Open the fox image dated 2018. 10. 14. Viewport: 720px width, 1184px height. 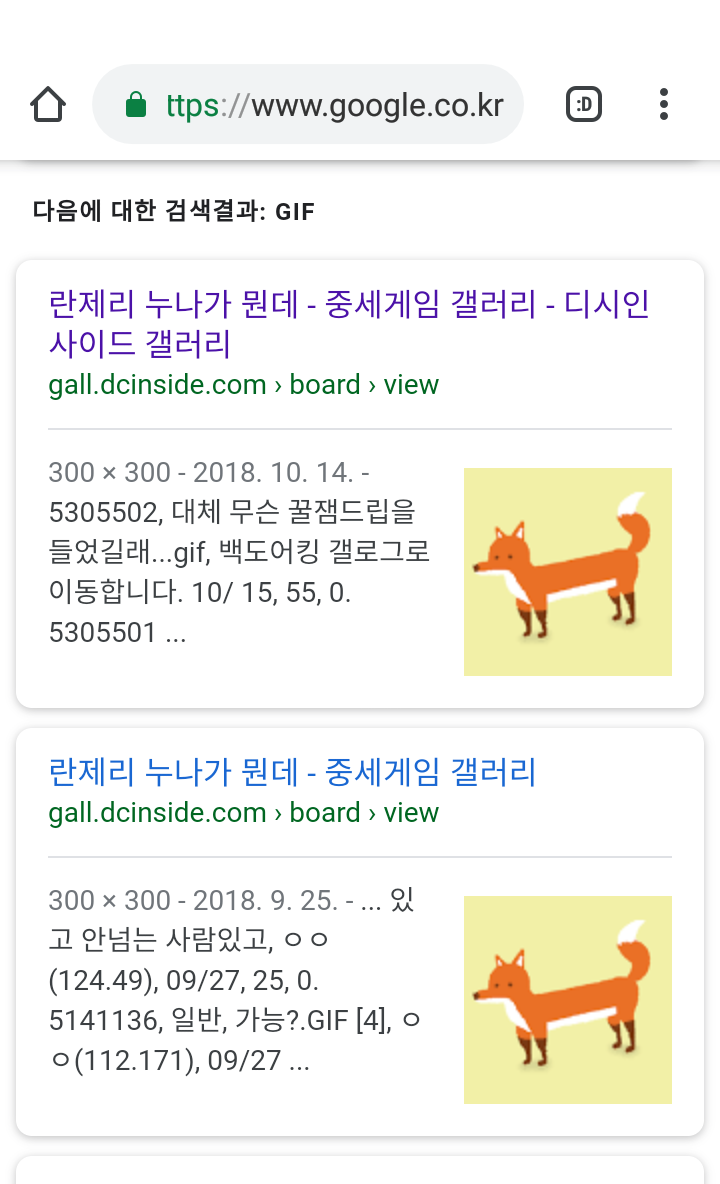pos(567,571)
